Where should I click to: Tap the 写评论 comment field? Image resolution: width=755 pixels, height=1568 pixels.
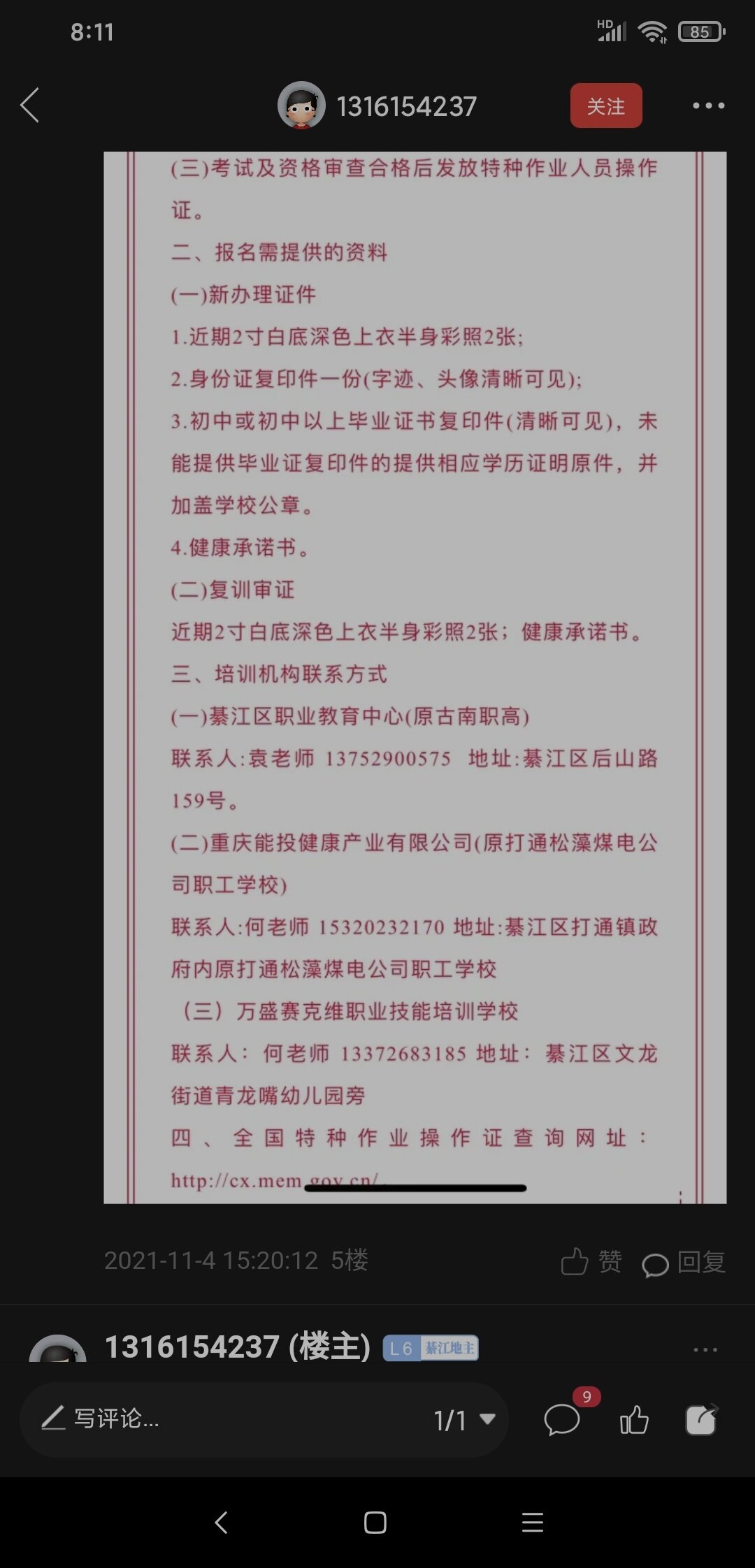[210, 1419]
